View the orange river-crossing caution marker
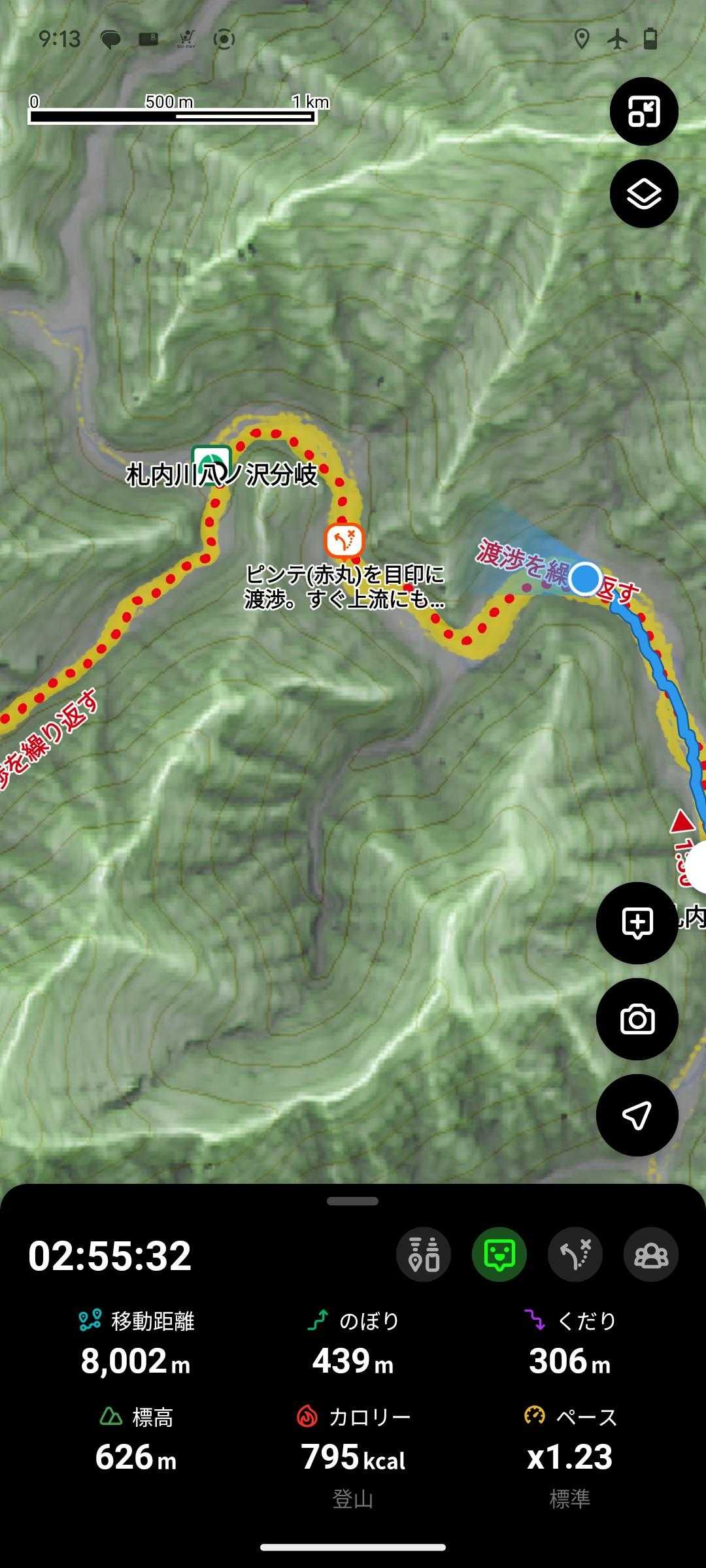This screenshot has width=706, height=1568. tap(344, 540)
